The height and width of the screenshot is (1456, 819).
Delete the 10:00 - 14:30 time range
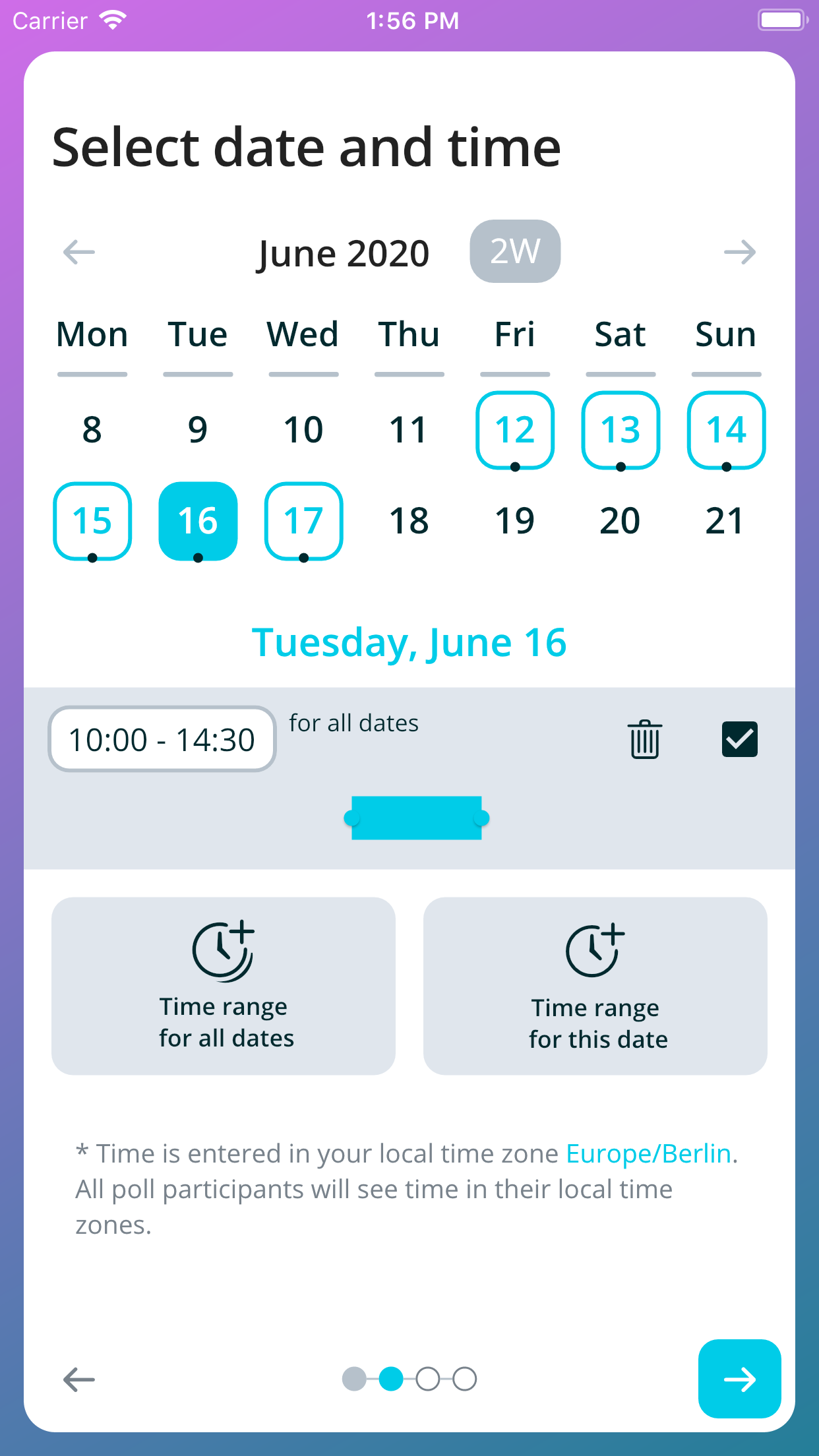(644, 739)
